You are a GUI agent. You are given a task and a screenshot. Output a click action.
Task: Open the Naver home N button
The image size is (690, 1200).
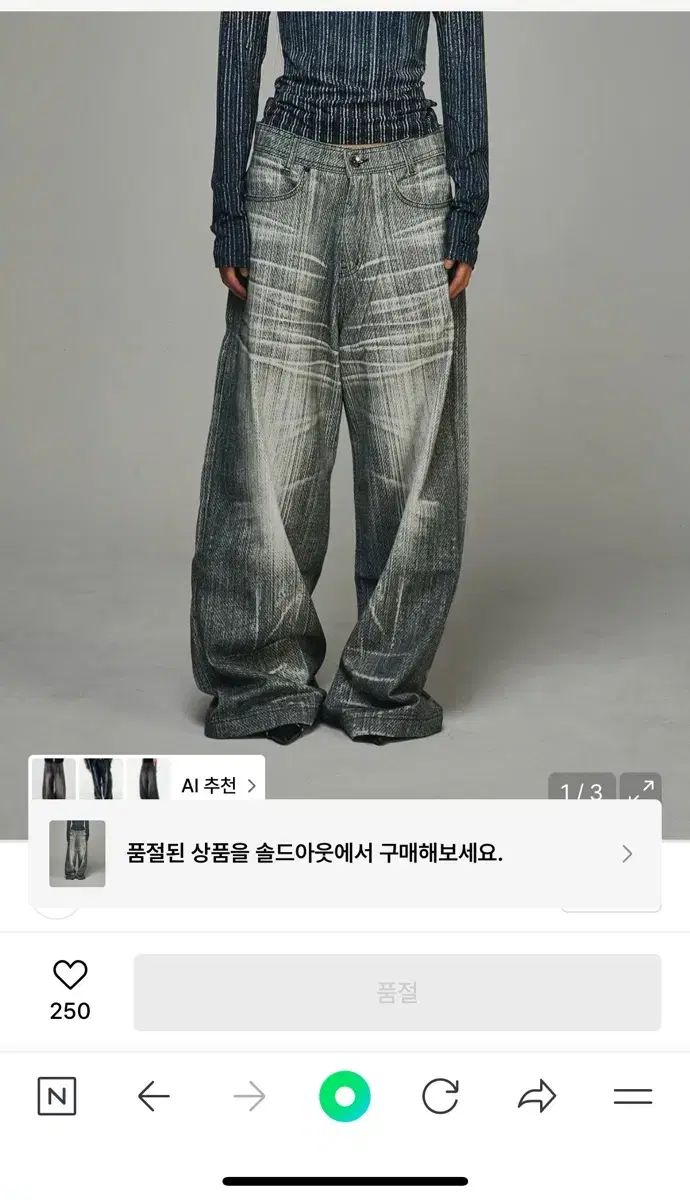click(x=56, y=1097)
